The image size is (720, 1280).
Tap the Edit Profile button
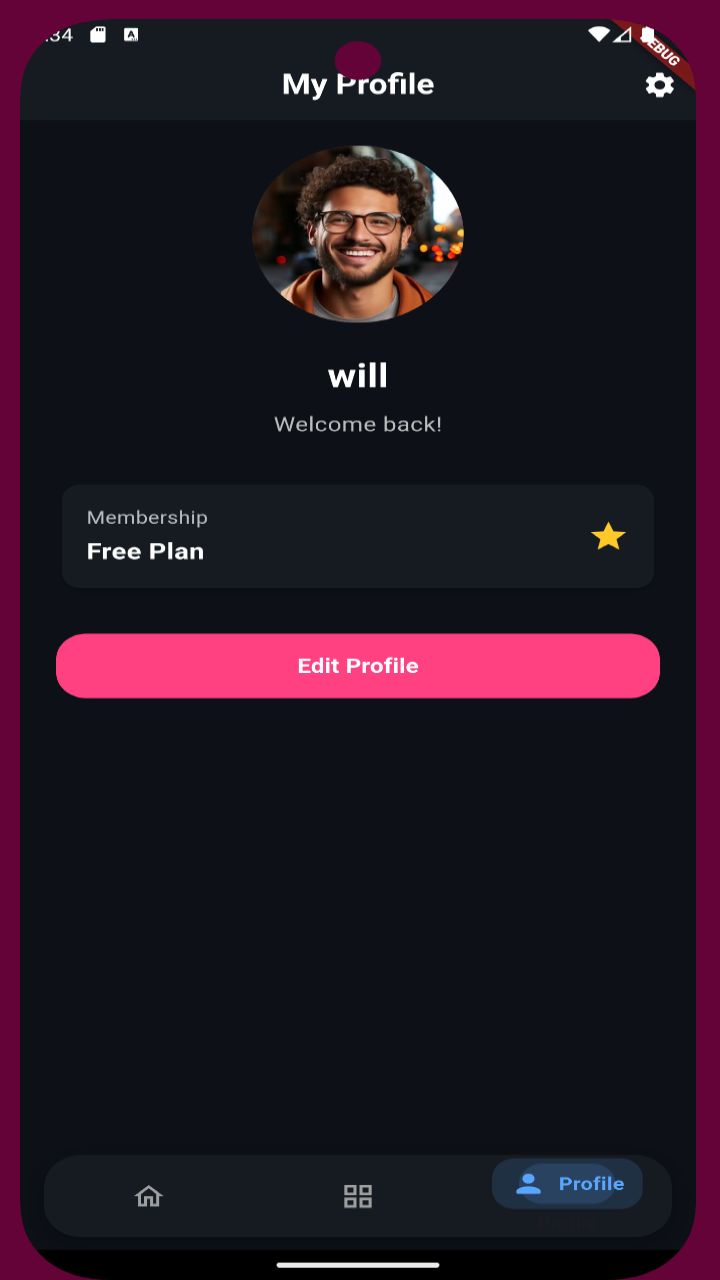pyautogui.click(x=358, y=666)
